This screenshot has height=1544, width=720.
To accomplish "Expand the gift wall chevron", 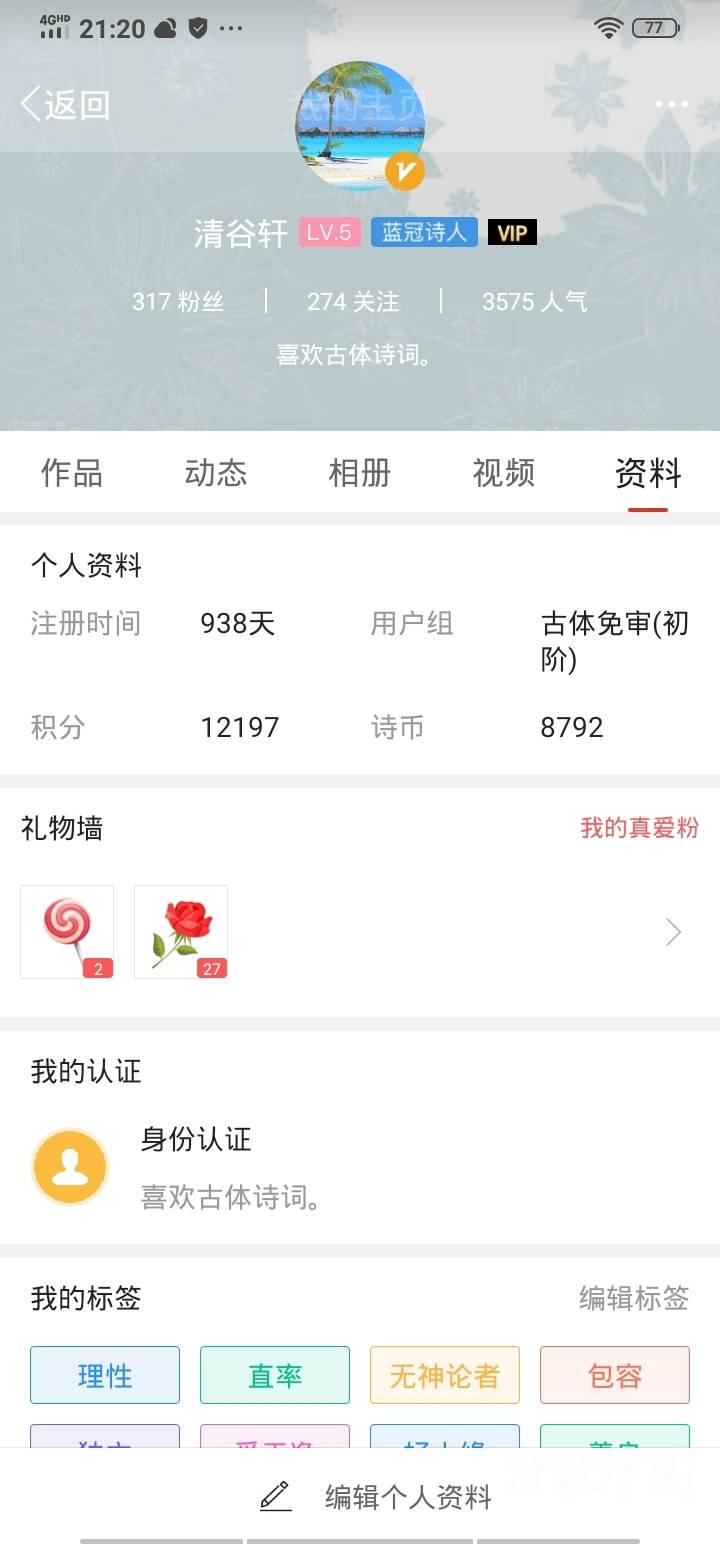I will (673, 932).
